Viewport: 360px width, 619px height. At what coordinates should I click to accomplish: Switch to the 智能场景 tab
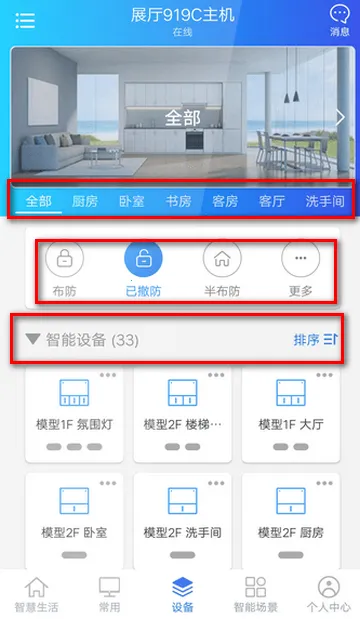[255, 595]
